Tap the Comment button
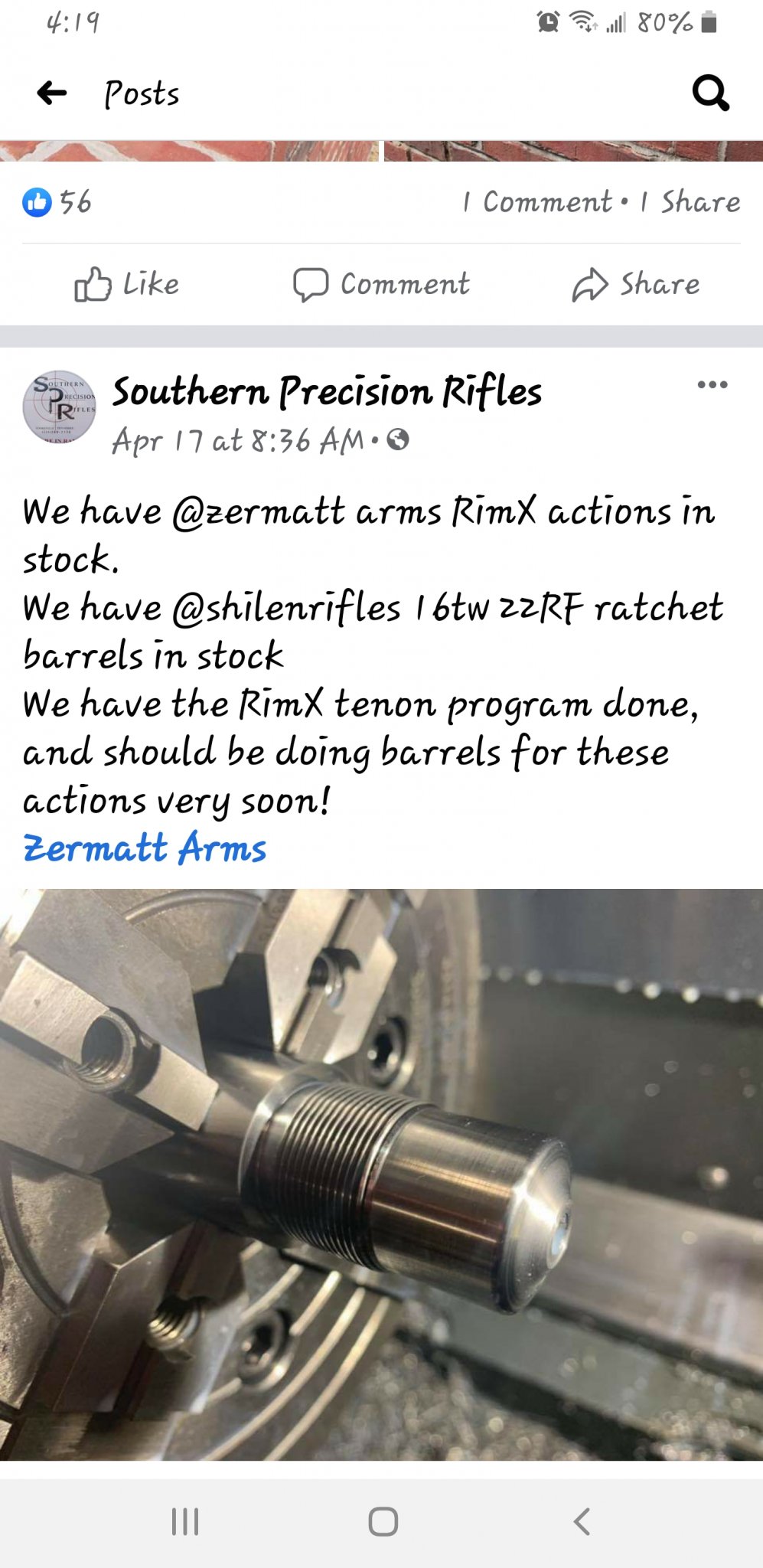Image resolution: width=763 pixels, height=1568 pixels. 381,284
